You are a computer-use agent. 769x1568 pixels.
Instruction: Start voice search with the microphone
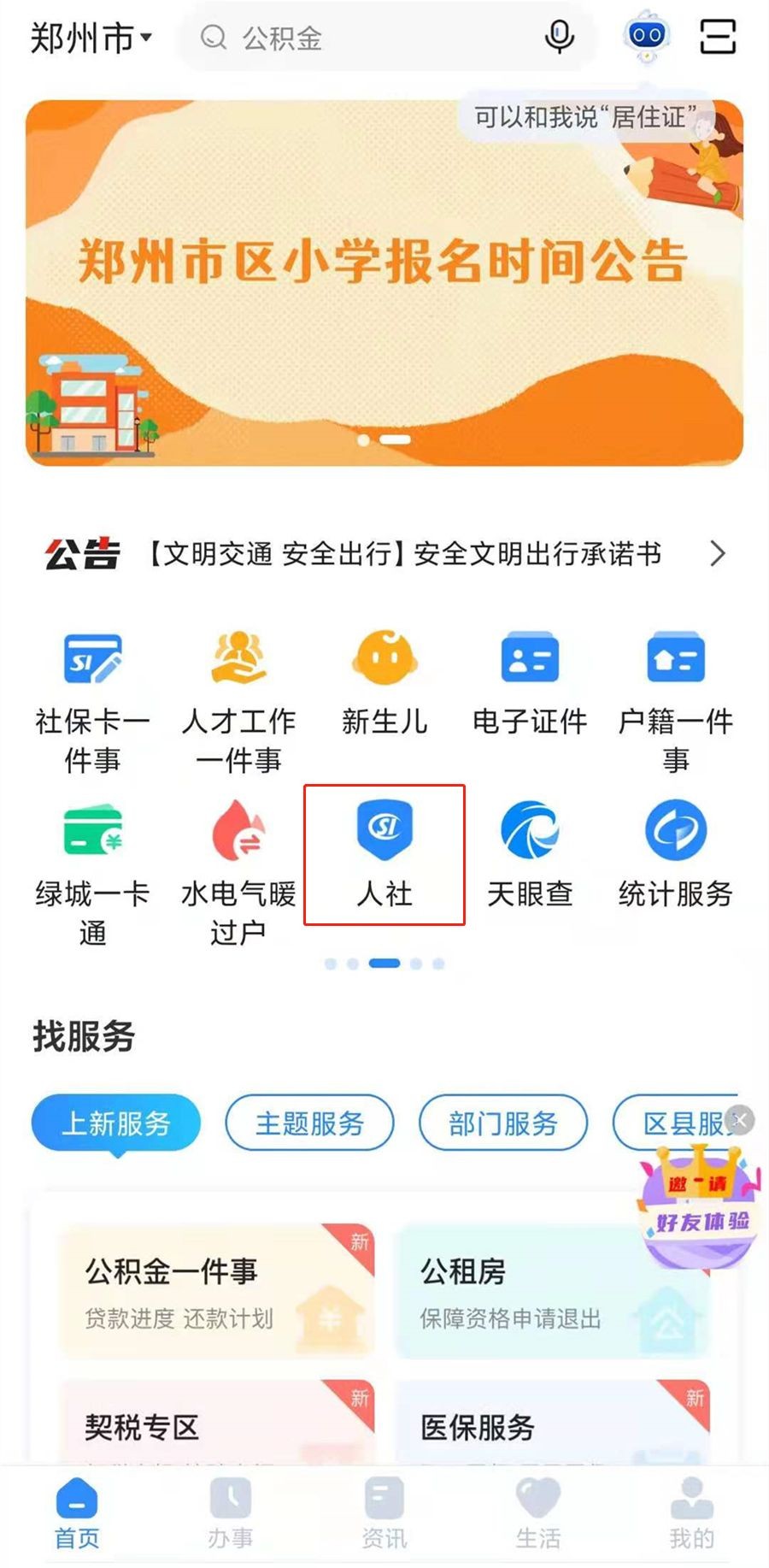[x=560, y=37]
